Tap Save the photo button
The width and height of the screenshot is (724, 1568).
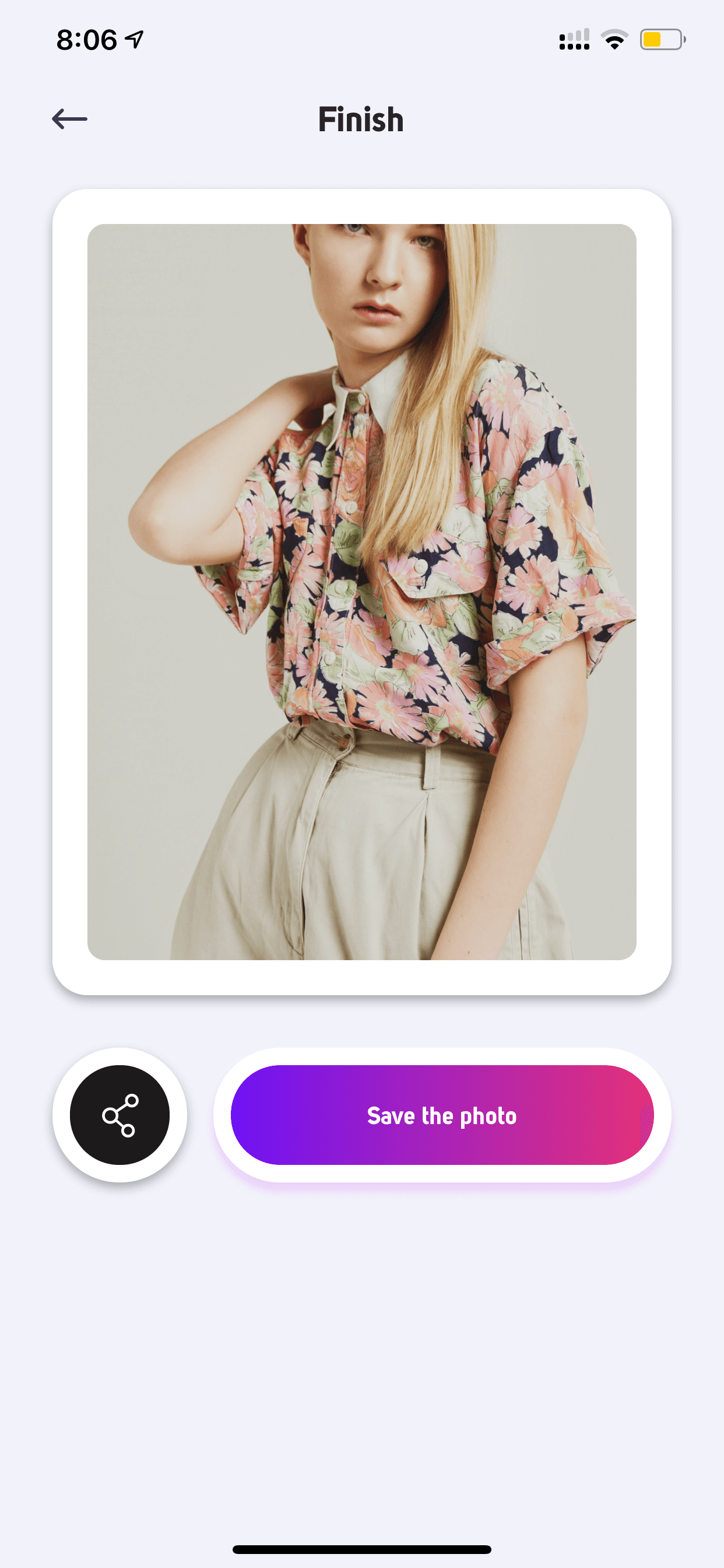(x=442, y=1115)
